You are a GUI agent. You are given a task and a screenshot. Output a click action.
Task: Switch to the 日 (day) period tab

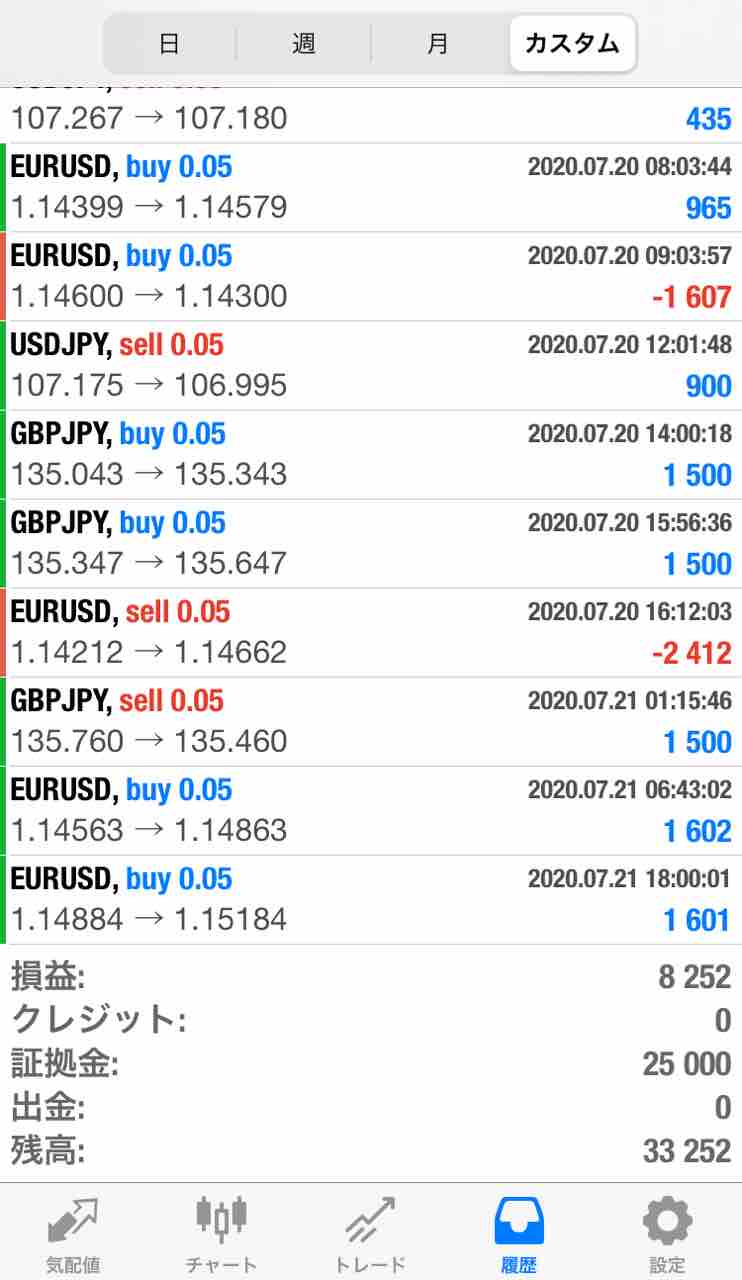(x=170, y=44)
